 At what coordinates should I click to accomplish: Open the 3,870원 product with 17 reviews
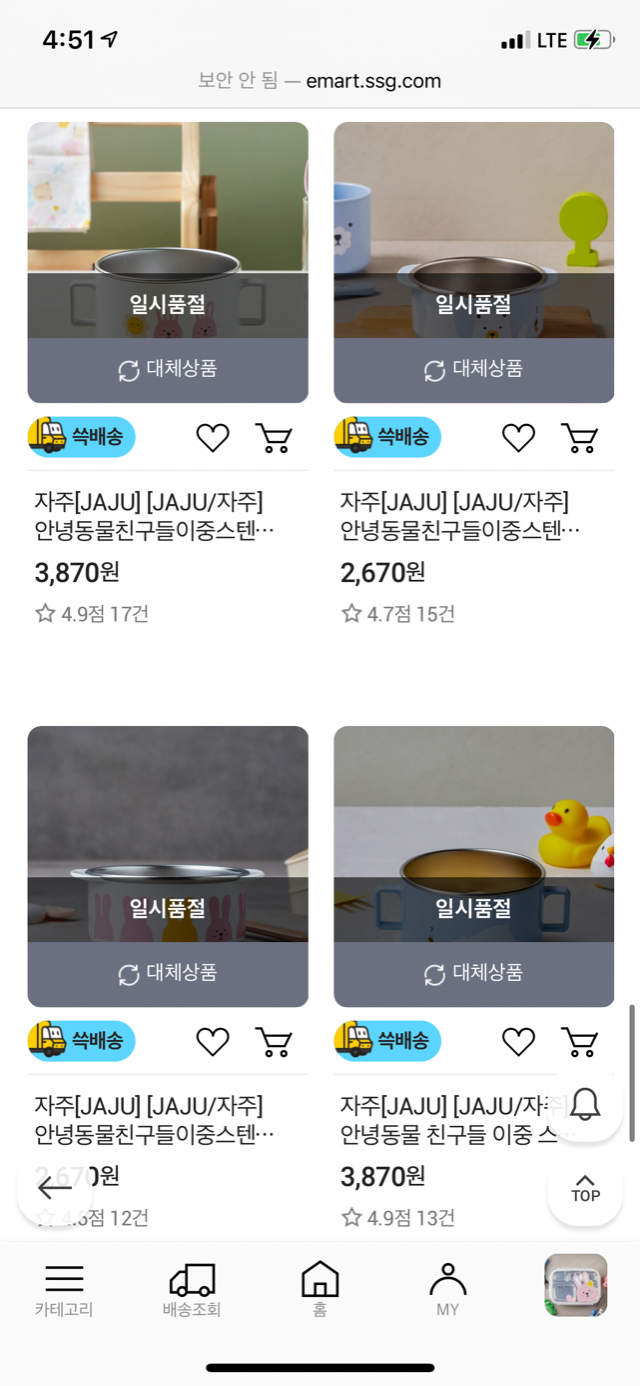pyautogui.click(x=150, y=515)
